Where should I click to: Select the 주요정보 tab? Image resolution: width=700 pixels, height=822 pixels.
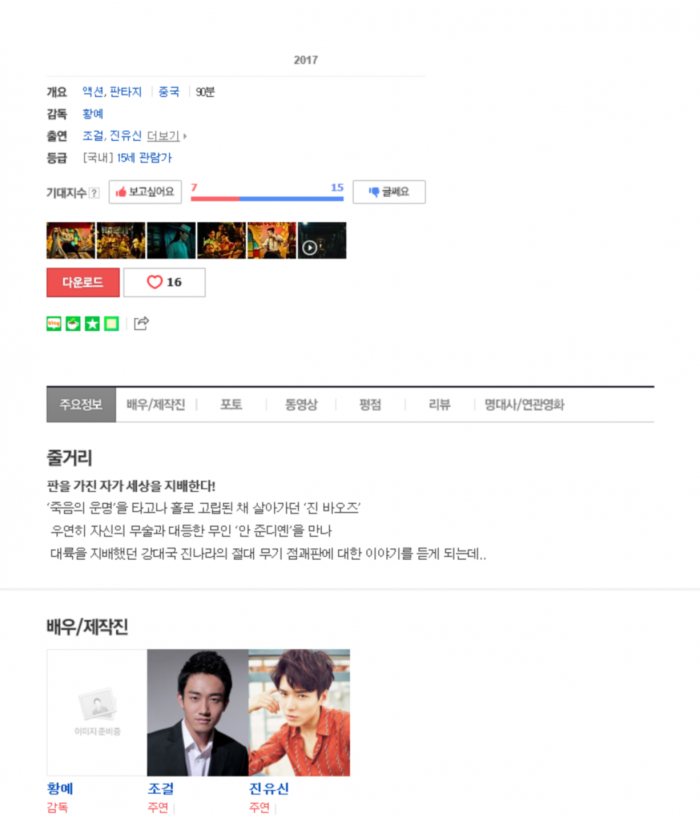[x=81, y=405]
